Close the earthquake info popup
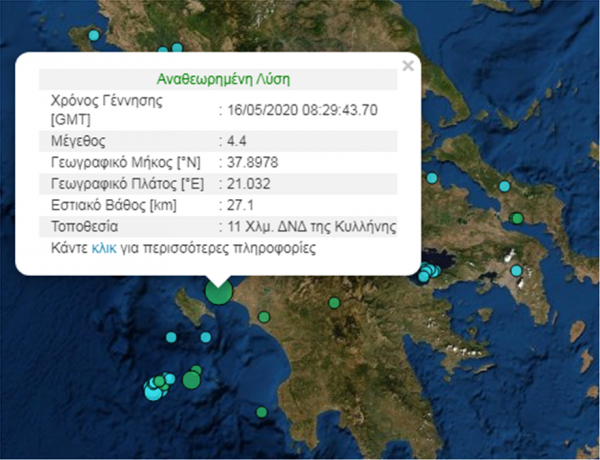Viewport: 600px width, 460px height. (407, 66)
